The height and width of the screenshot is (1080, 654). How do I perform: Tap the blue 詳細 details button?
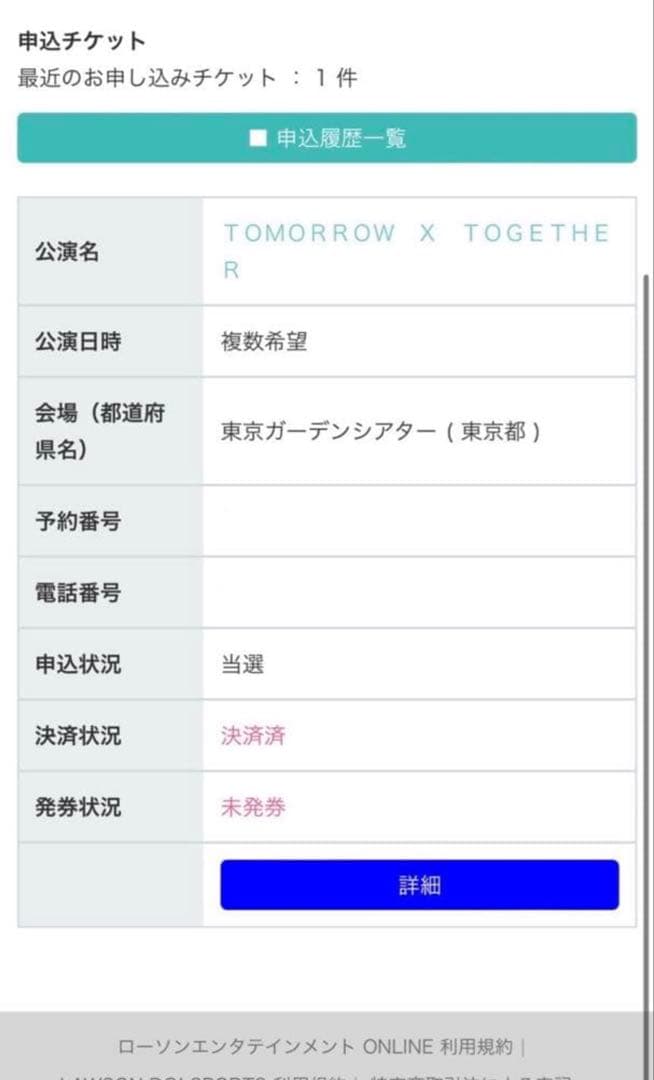[419, 885]
